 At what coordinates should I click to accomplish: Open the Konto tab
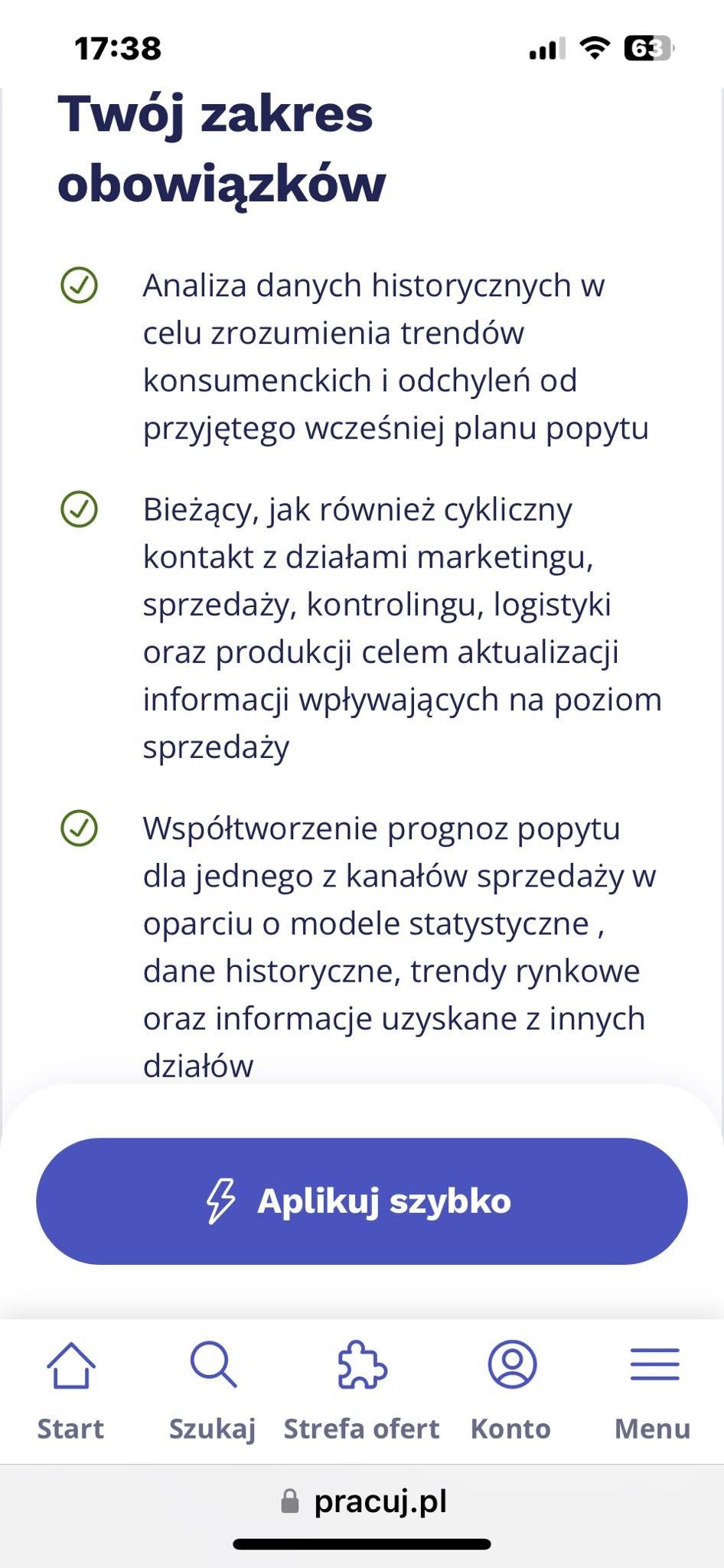511,1390
